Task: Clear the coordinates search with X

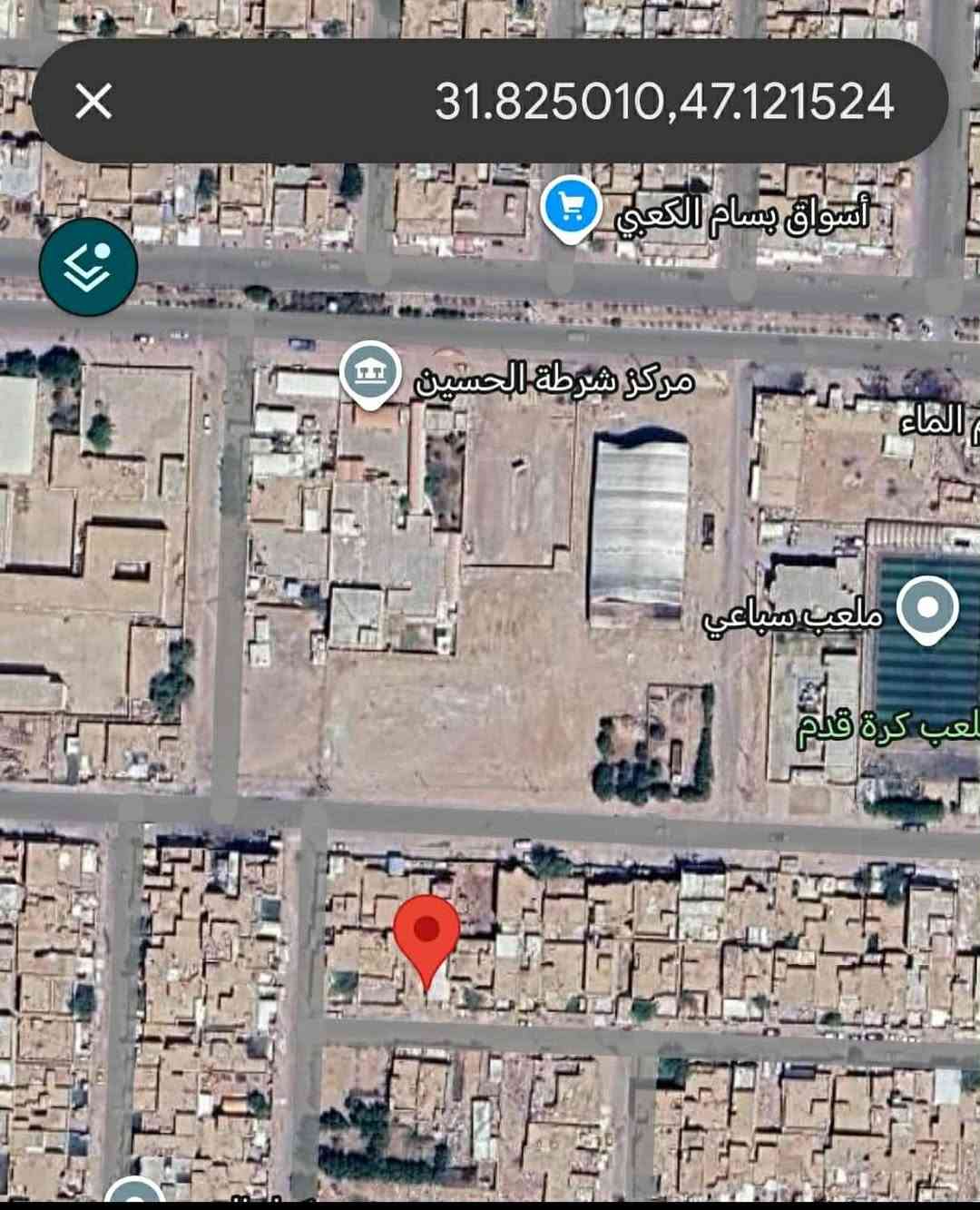Action: tap(93, 101)
